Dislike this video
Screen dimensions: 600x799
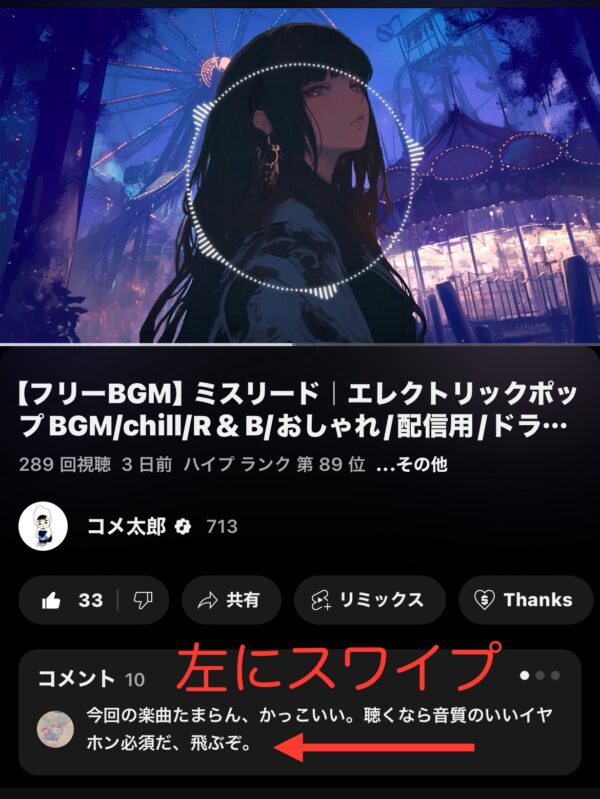142,600
